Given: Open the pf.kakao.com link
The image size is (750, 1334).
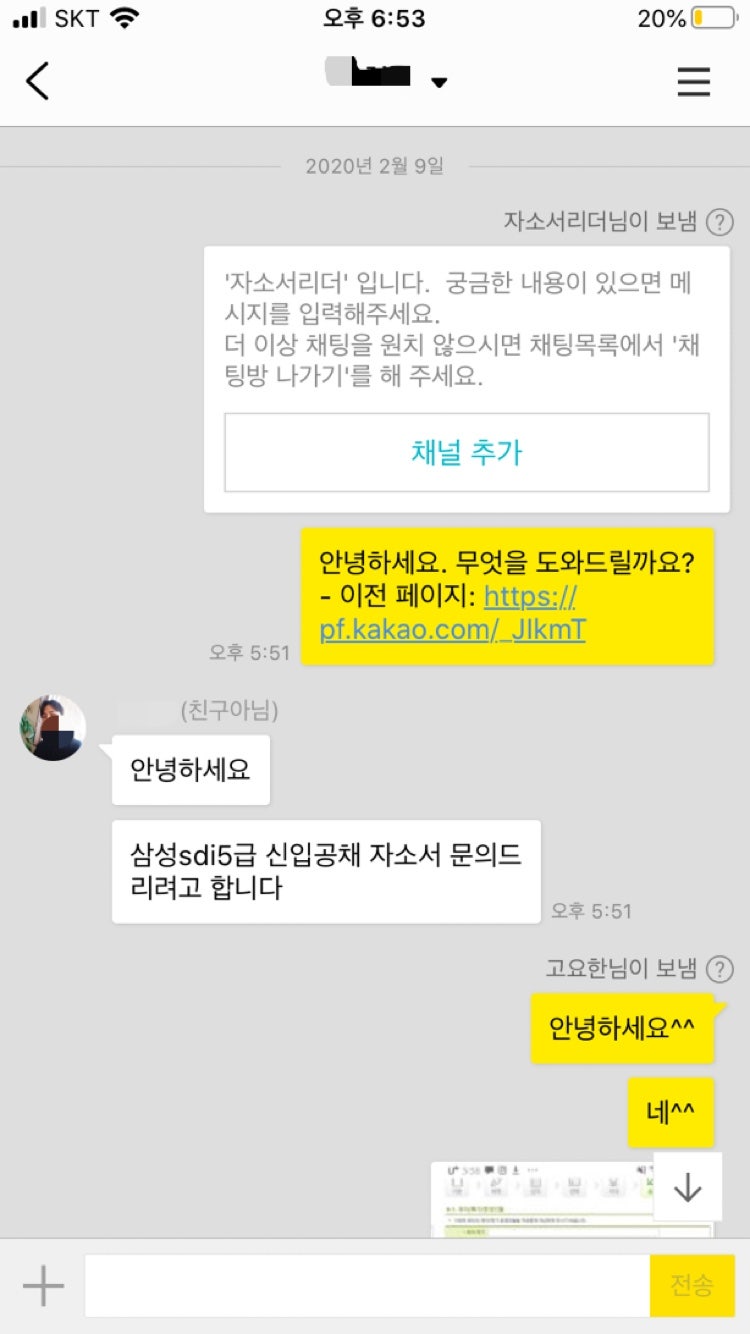Looking at the screenshot, I should click(452, 628).
